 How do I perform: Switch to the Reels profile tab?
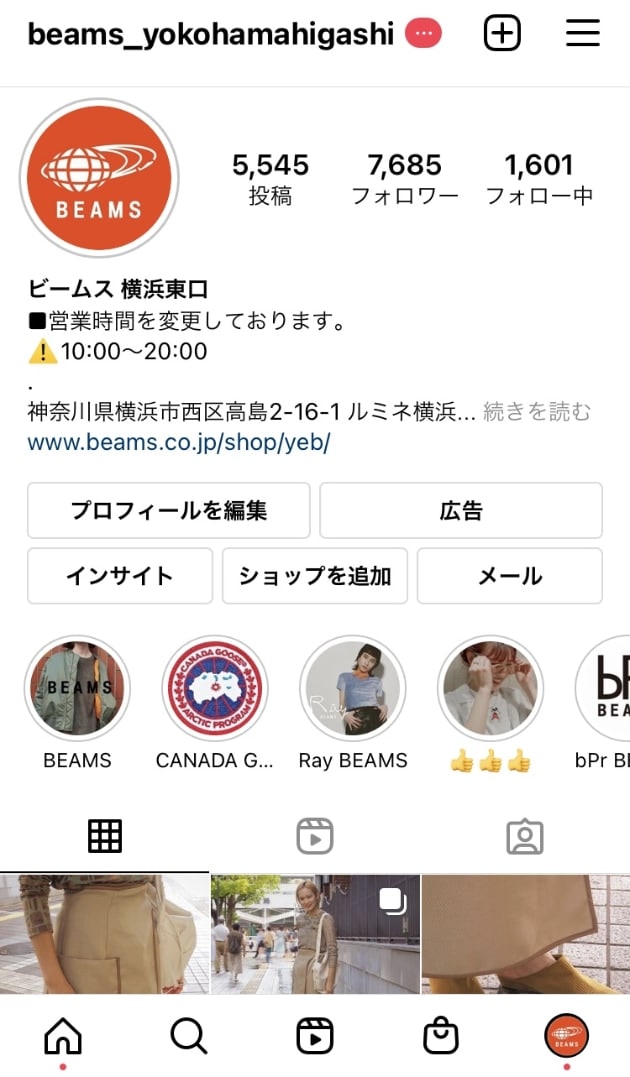coord(315,836)
